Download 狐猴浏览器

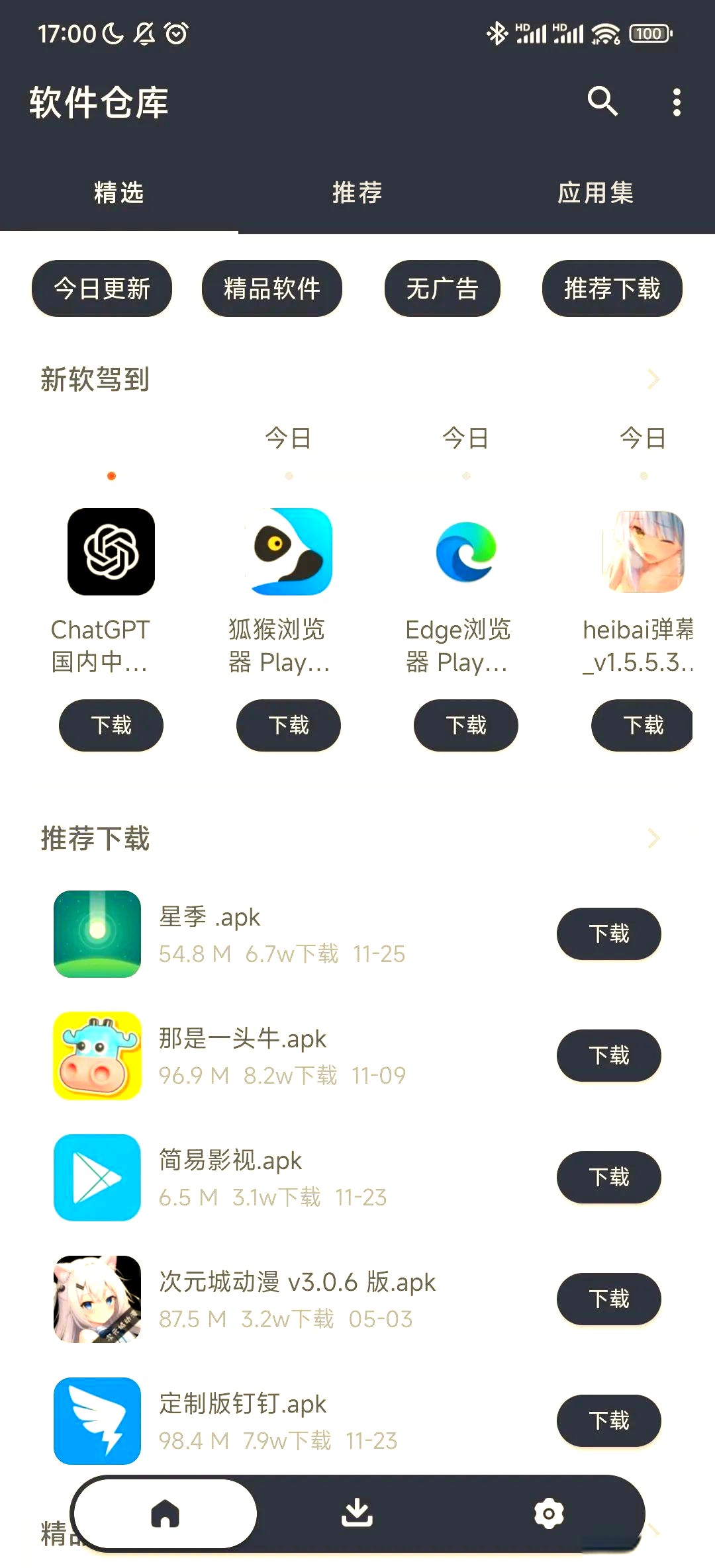click(x=289, y=725)
